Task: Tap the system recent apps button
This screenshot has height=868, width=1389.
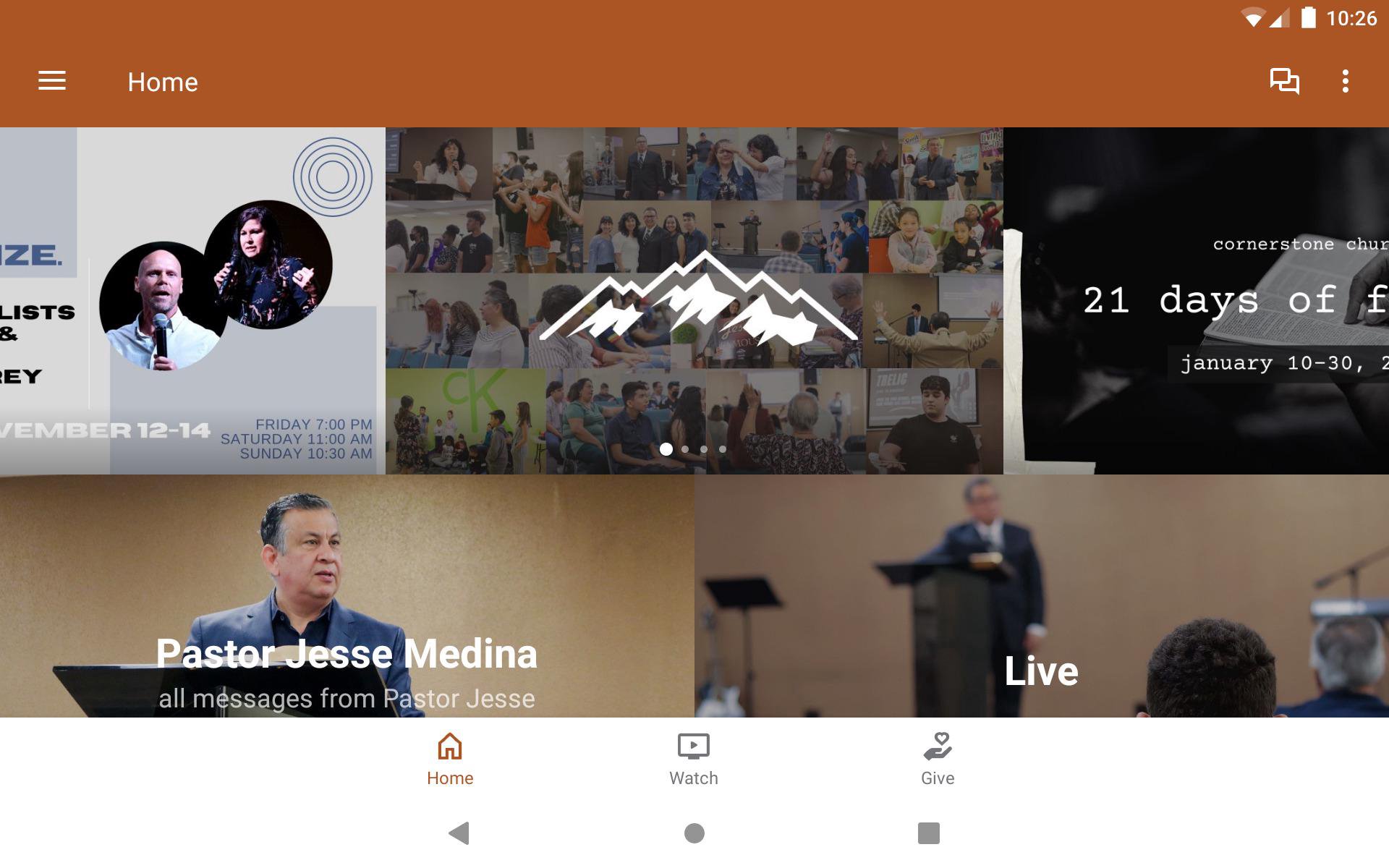Action: pyautogui.click(x=928, y=833)
